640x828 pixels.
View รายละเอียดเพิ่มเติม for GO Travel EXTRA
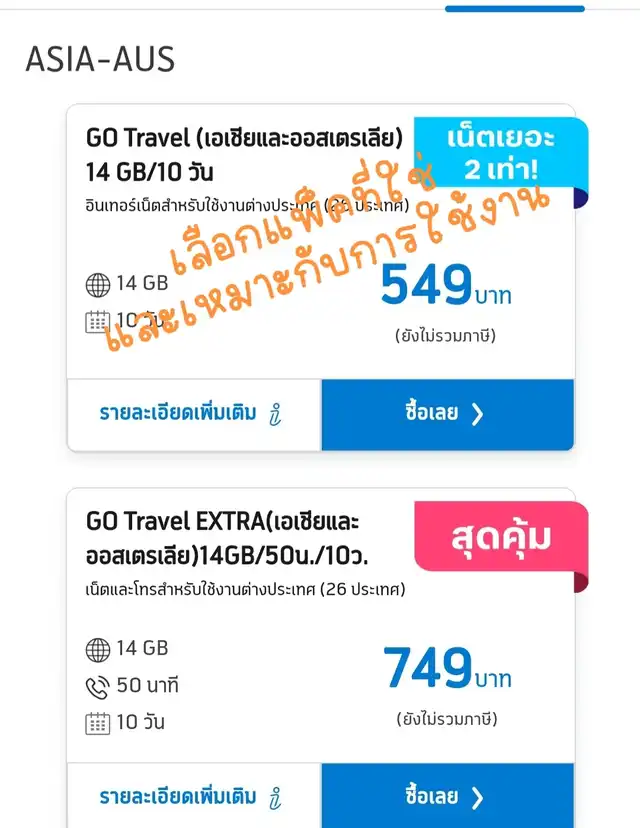(193, 797)
